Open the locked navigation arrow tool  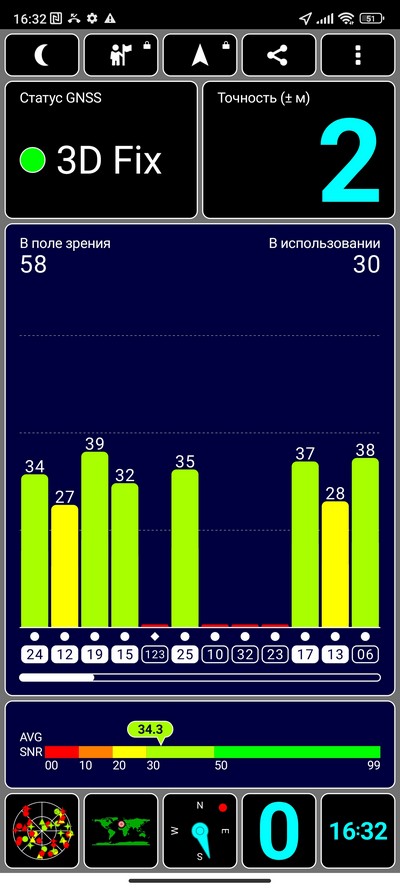(200, 55)
